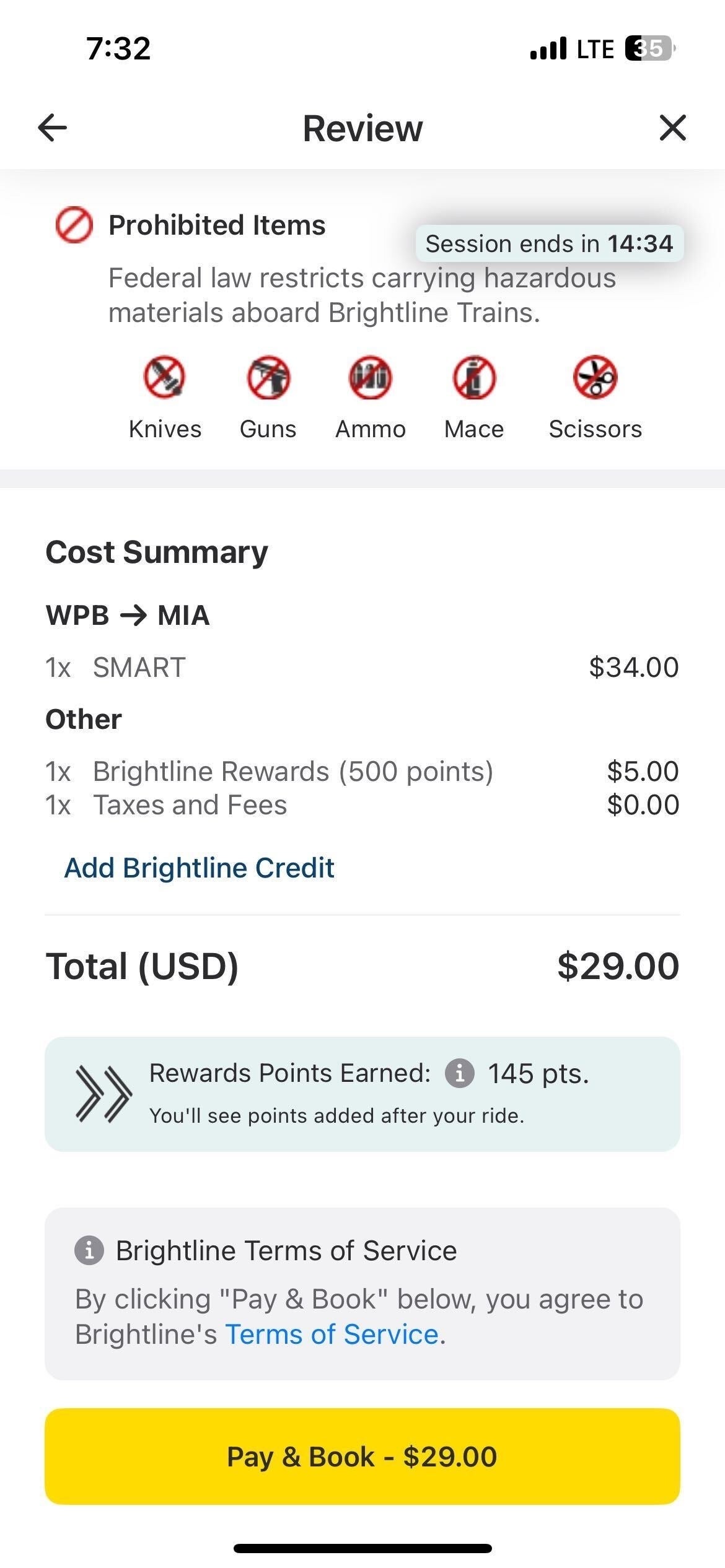The height and width of the screenshot is (1568, 725).
Task: Click the Prohibited Items circle-slash icon
Action: pyautogui.click(x=74, y=225)
